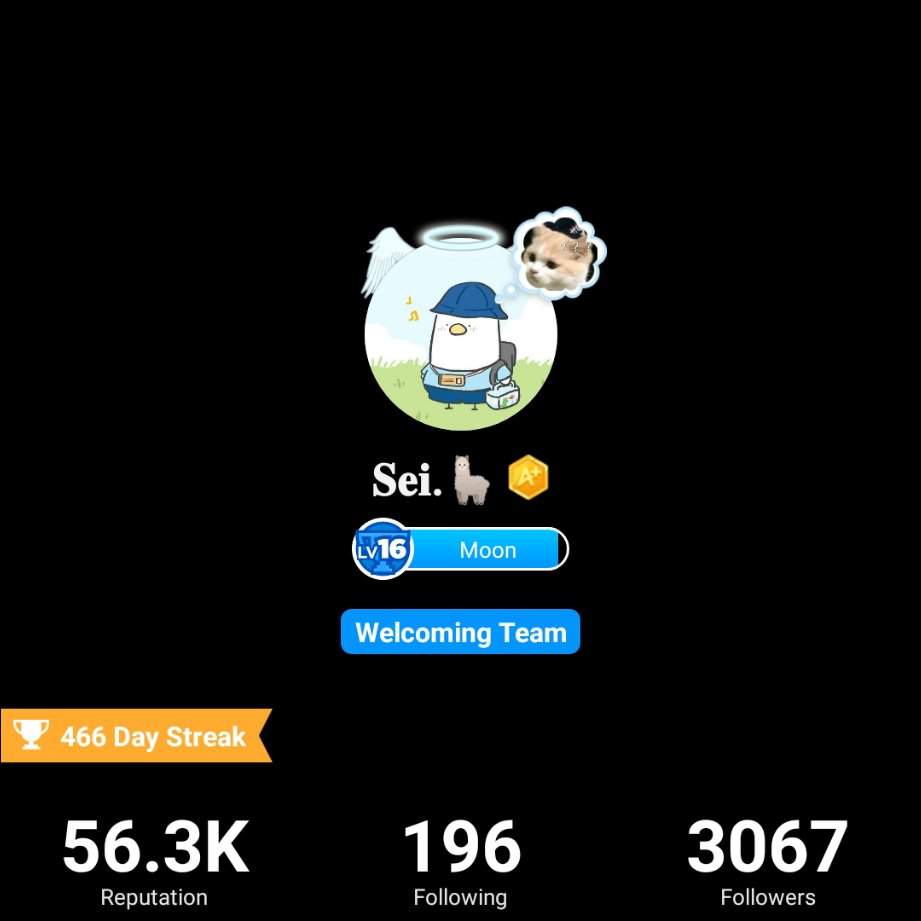Image resolution: width=921 pixels, height=921 pixels.
Task: Tap the cat mood bubble on the avatar
Action: (560, 253)
